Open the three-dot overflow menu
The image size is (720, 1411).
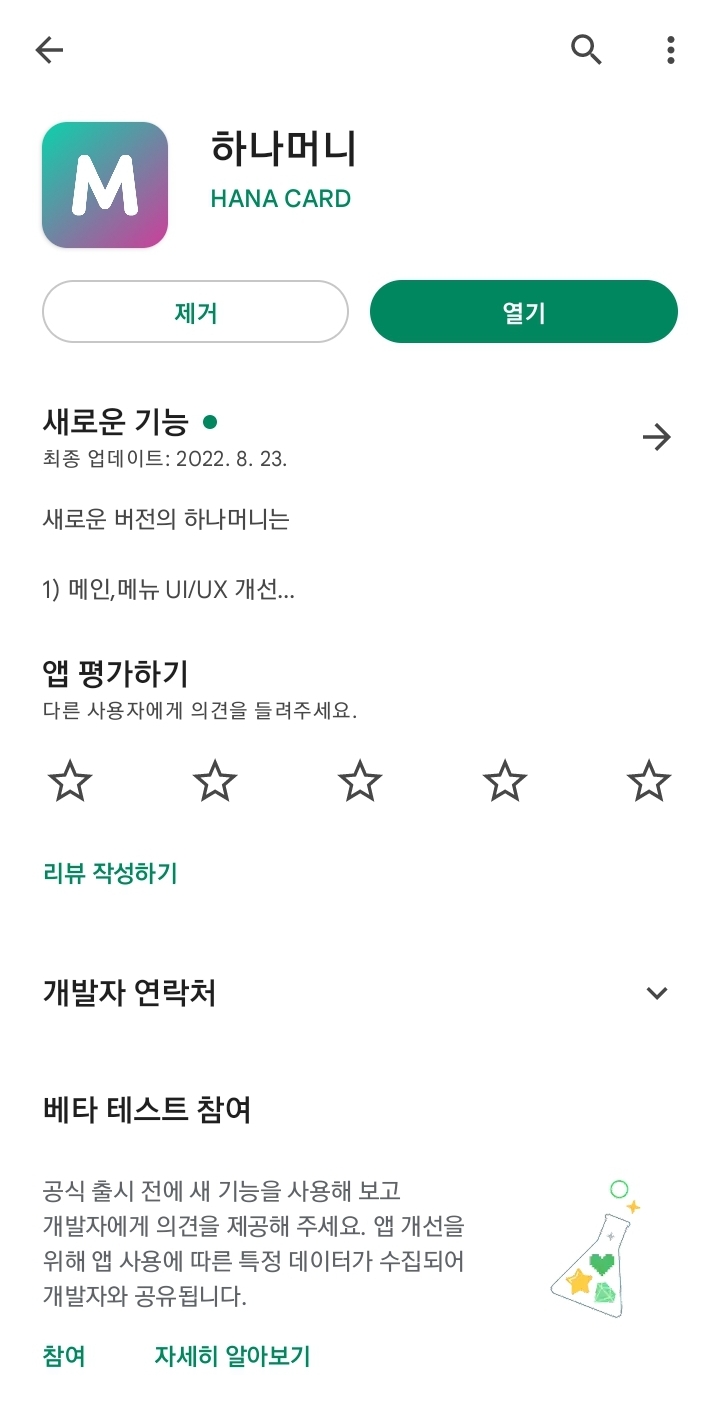click(x=669, y=50)
